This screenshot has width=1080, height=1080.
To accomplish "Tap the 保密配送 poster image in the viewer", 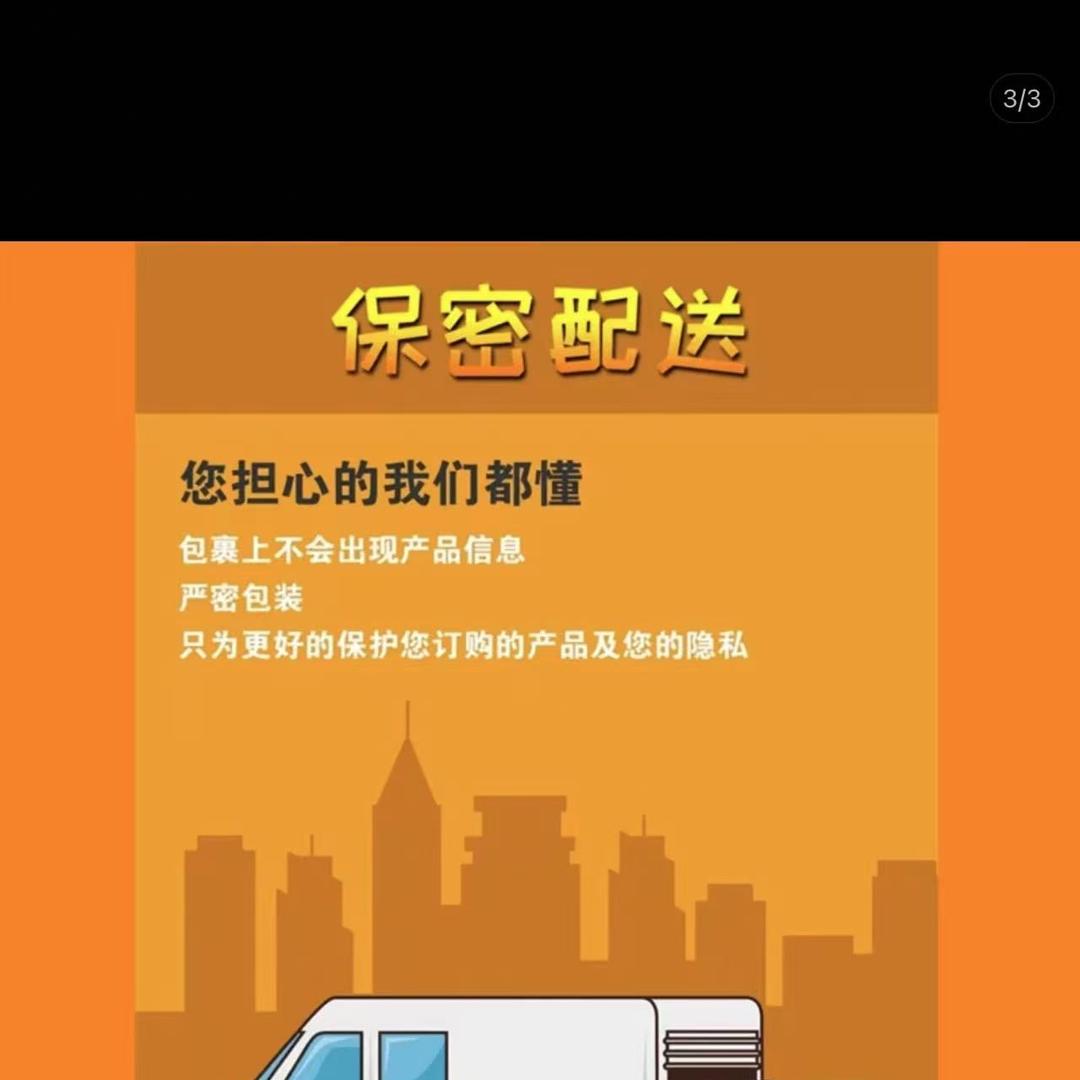I will coord(537,660).
